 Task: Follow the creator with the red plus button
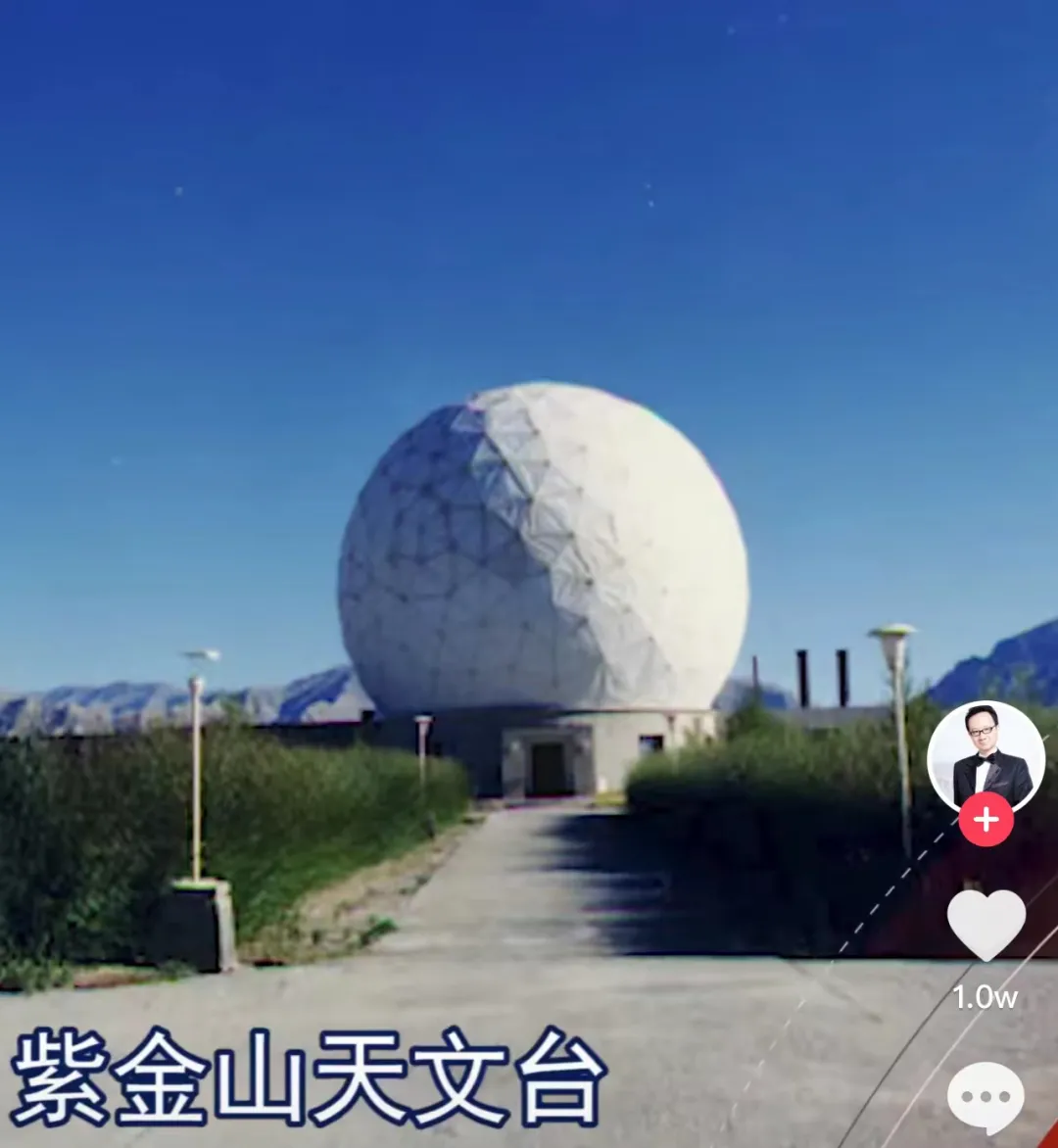click(x=986, y=820)
